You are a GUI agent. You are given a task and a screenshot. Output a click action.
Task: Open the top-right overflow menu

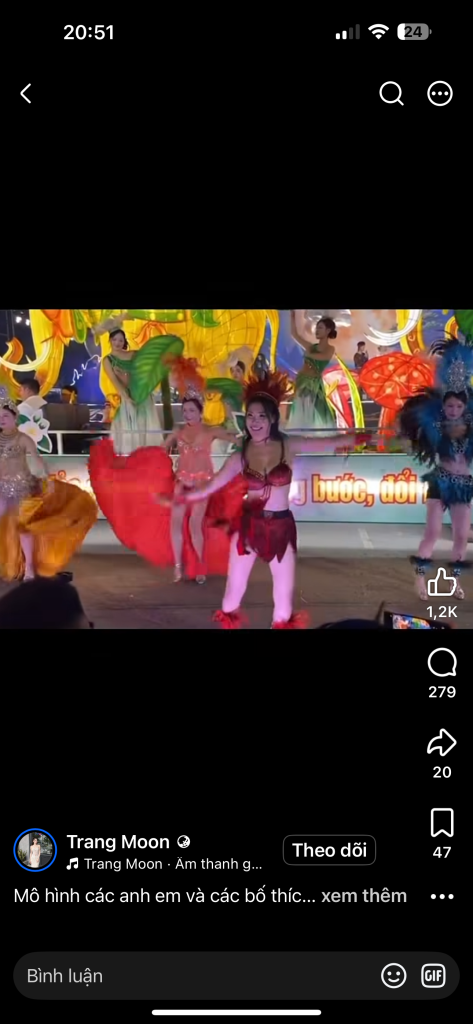click(440, 94)
